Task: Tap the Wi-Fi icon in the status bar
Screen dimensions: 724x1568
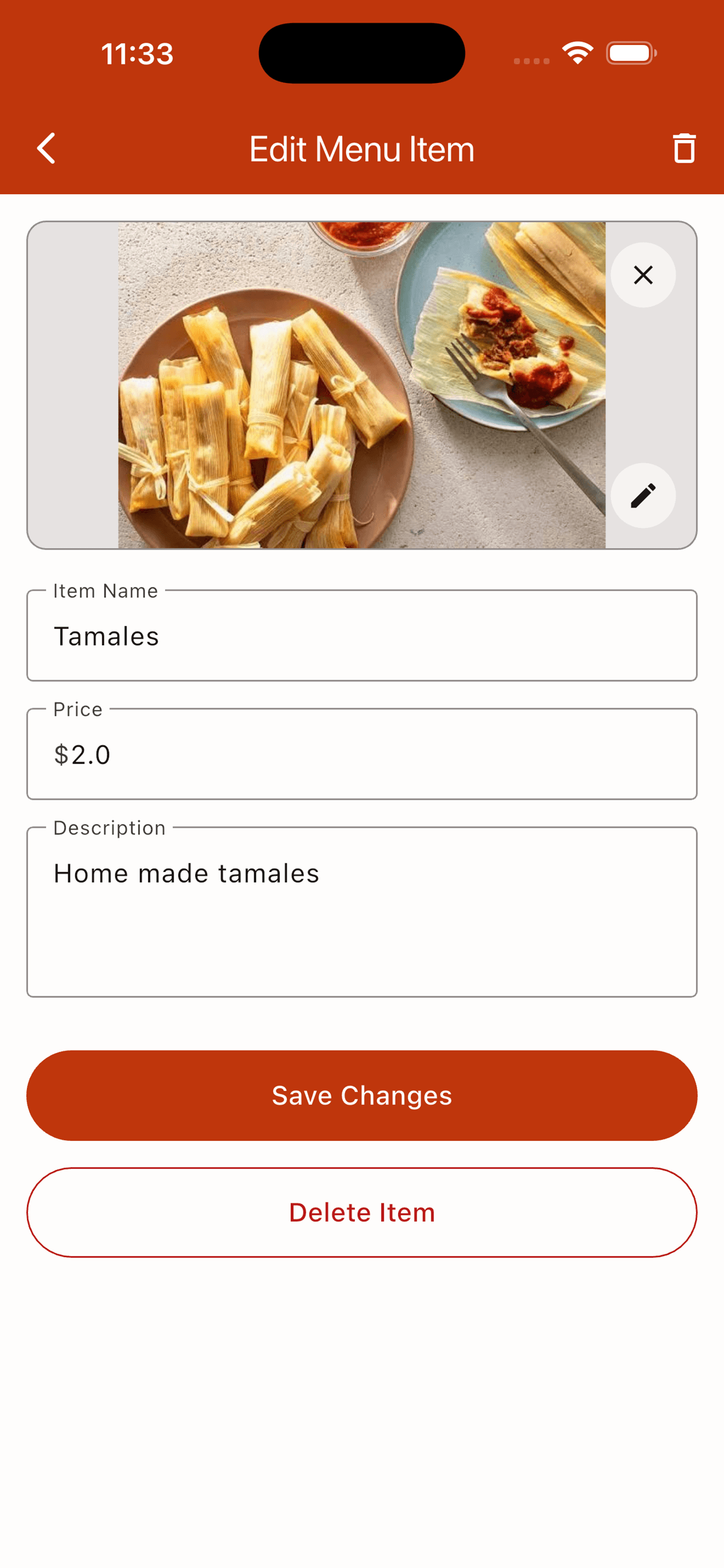Action: pos(577,53)
